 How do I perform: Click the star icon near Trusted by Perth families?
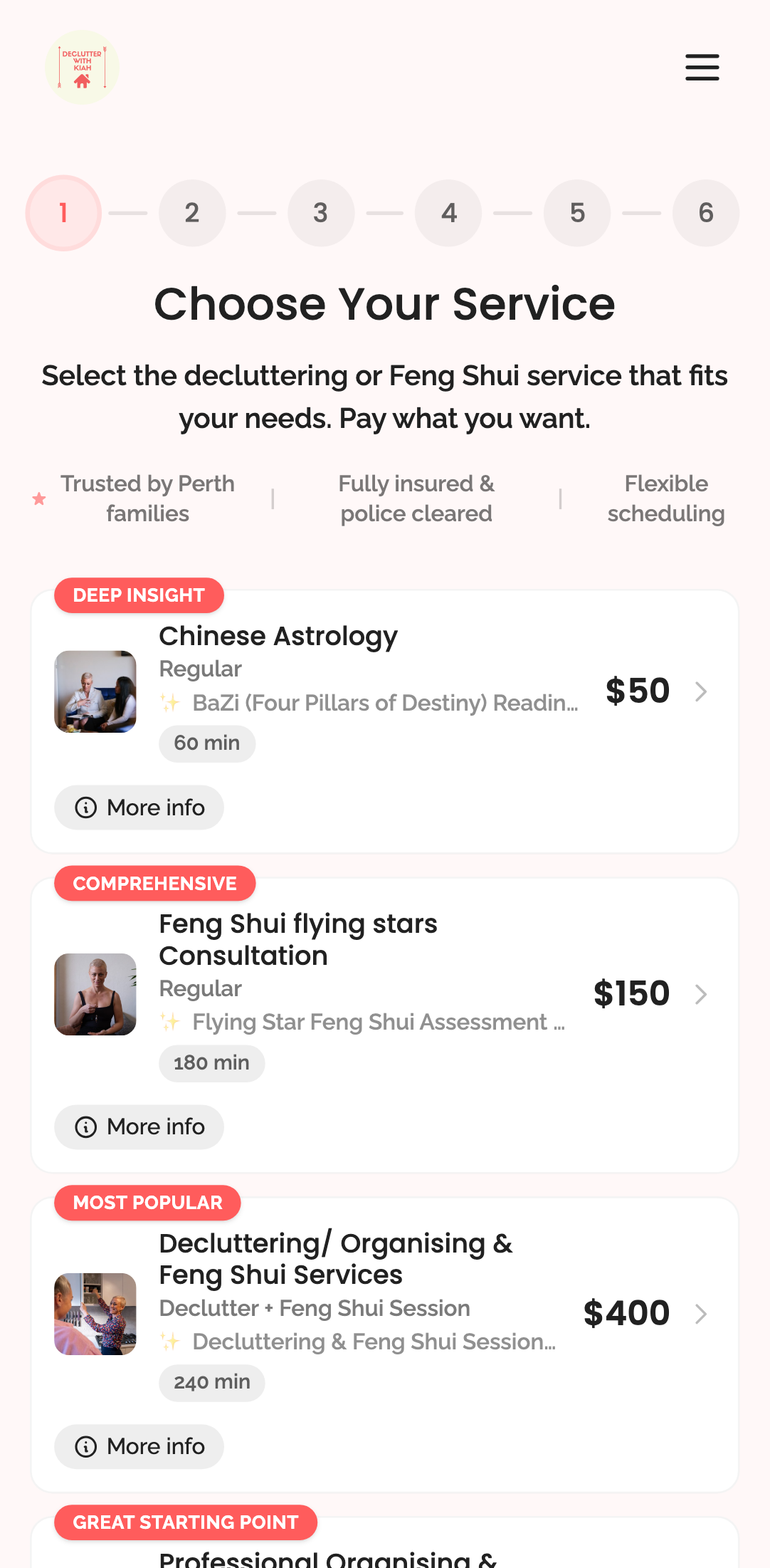point(38,499)
